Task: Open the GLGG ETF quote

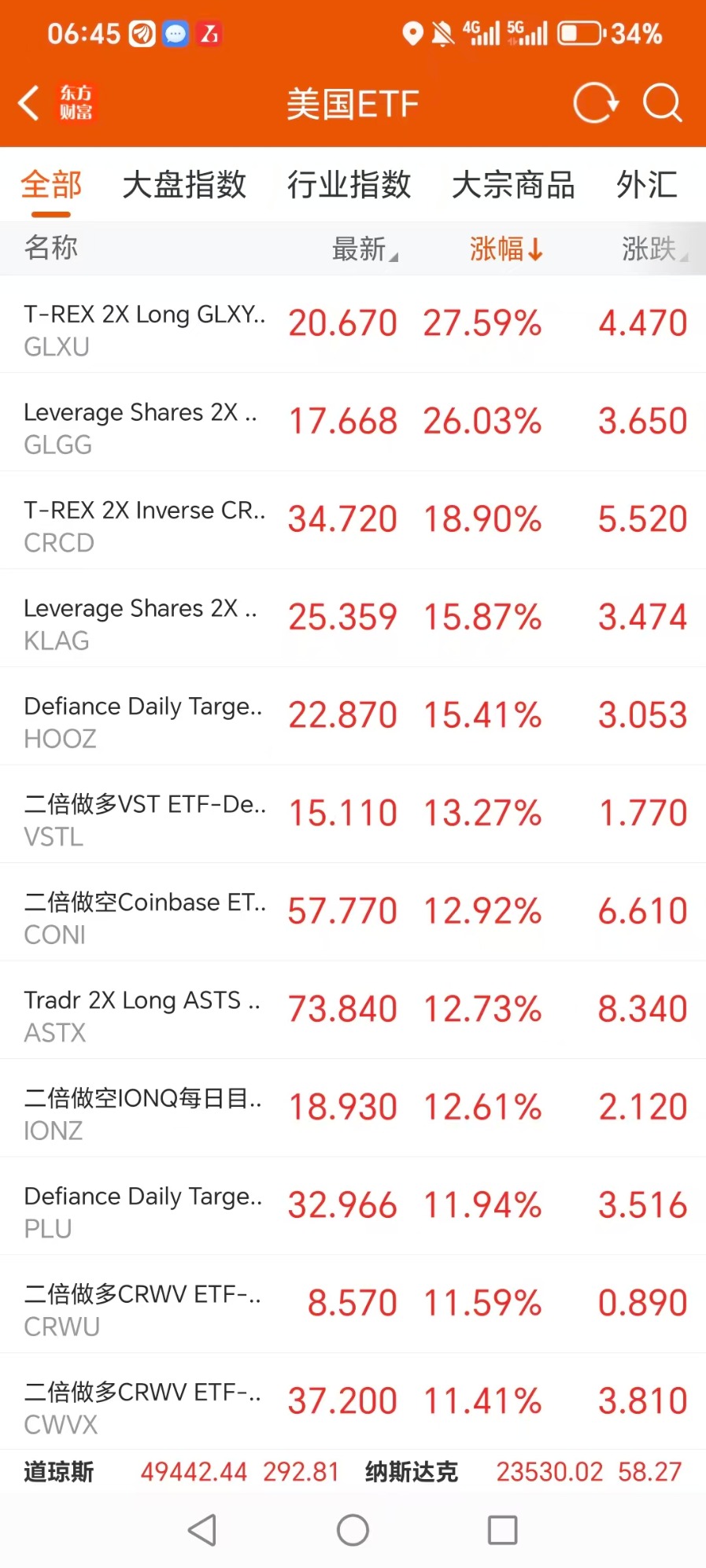Action: pos(353,422)
